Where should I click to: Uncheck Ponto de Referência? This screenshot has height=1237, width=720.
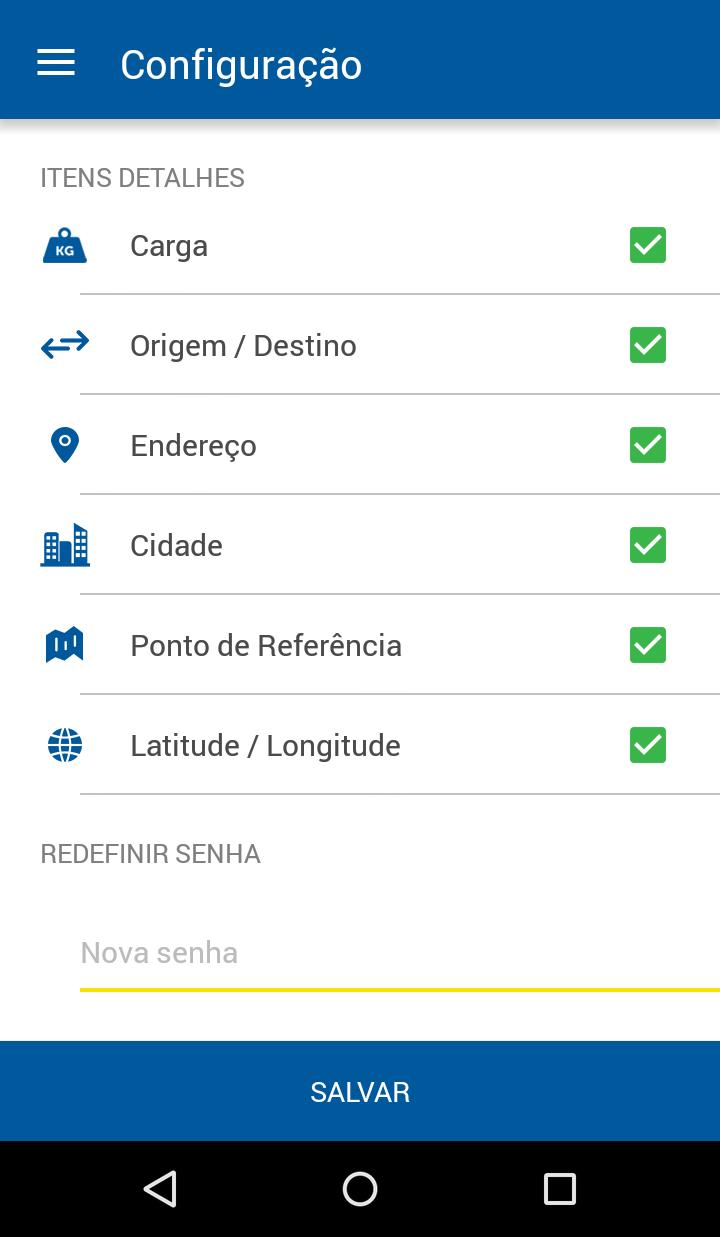pyautogui.click(x=647, y=645)
